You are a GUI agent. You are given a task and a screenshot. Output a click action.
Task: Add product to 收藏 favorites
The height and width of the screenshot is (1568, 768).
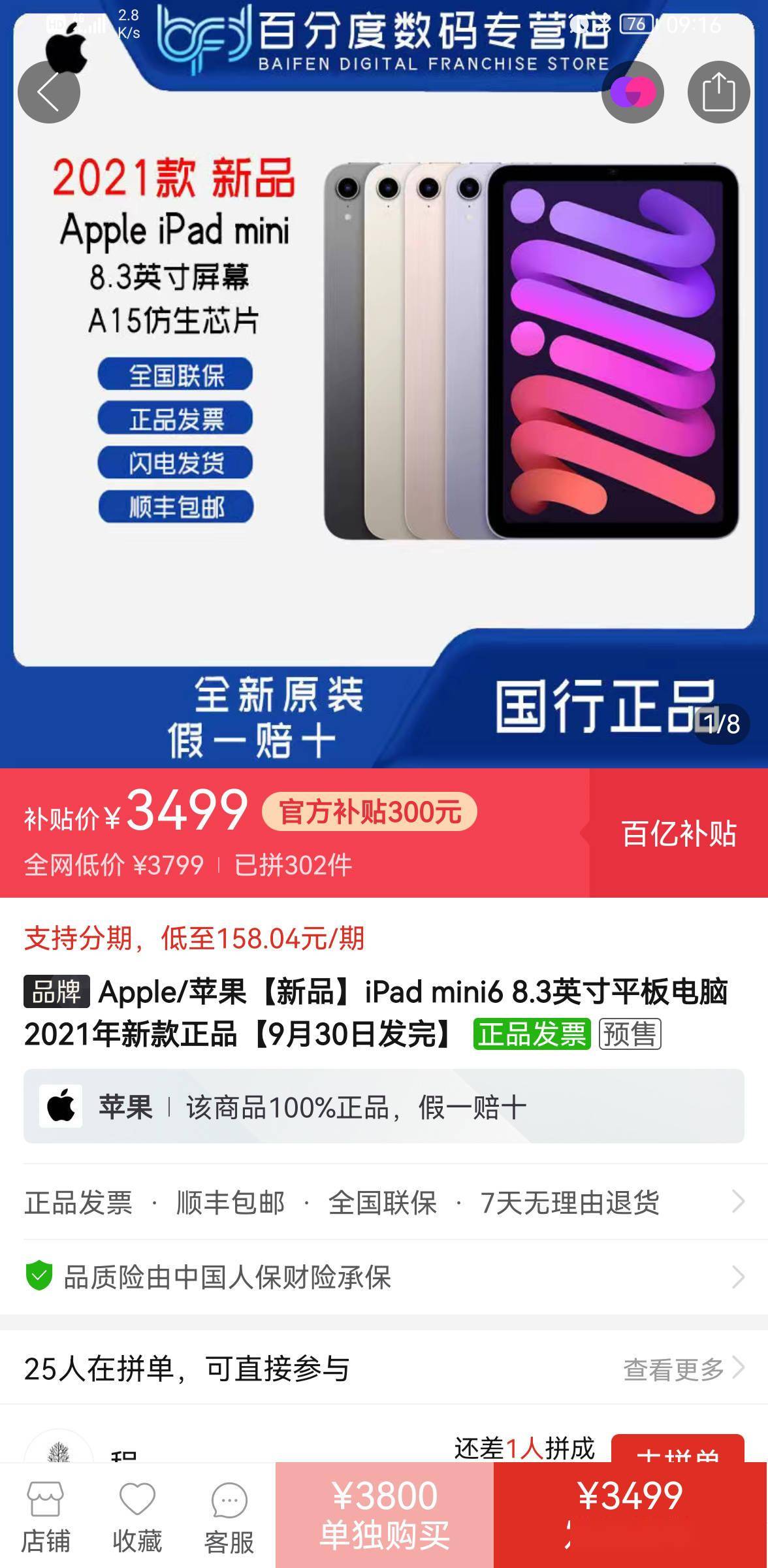(137, 1516)
